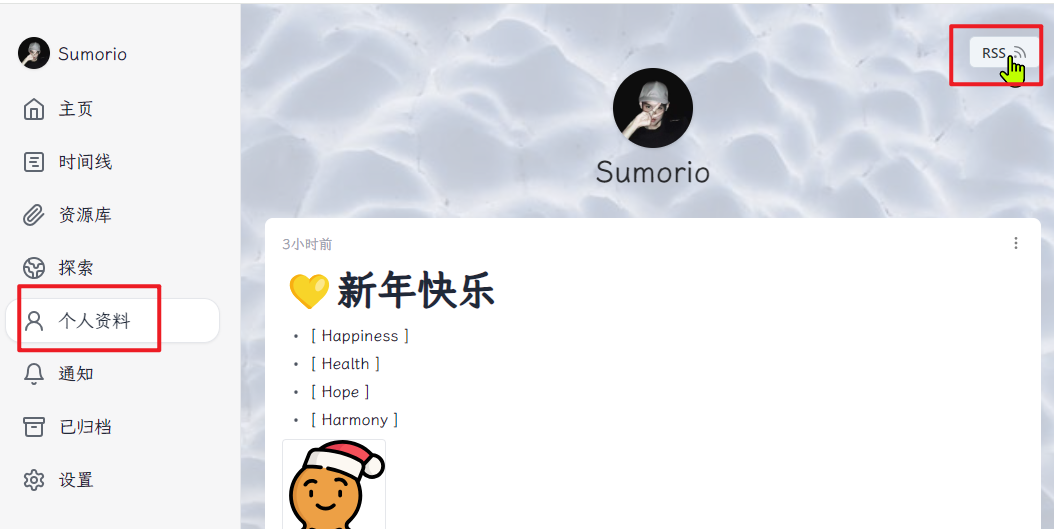Open the memo's three-dot overflow menu
1054x529 pixels.
(x=1016, y=243)
